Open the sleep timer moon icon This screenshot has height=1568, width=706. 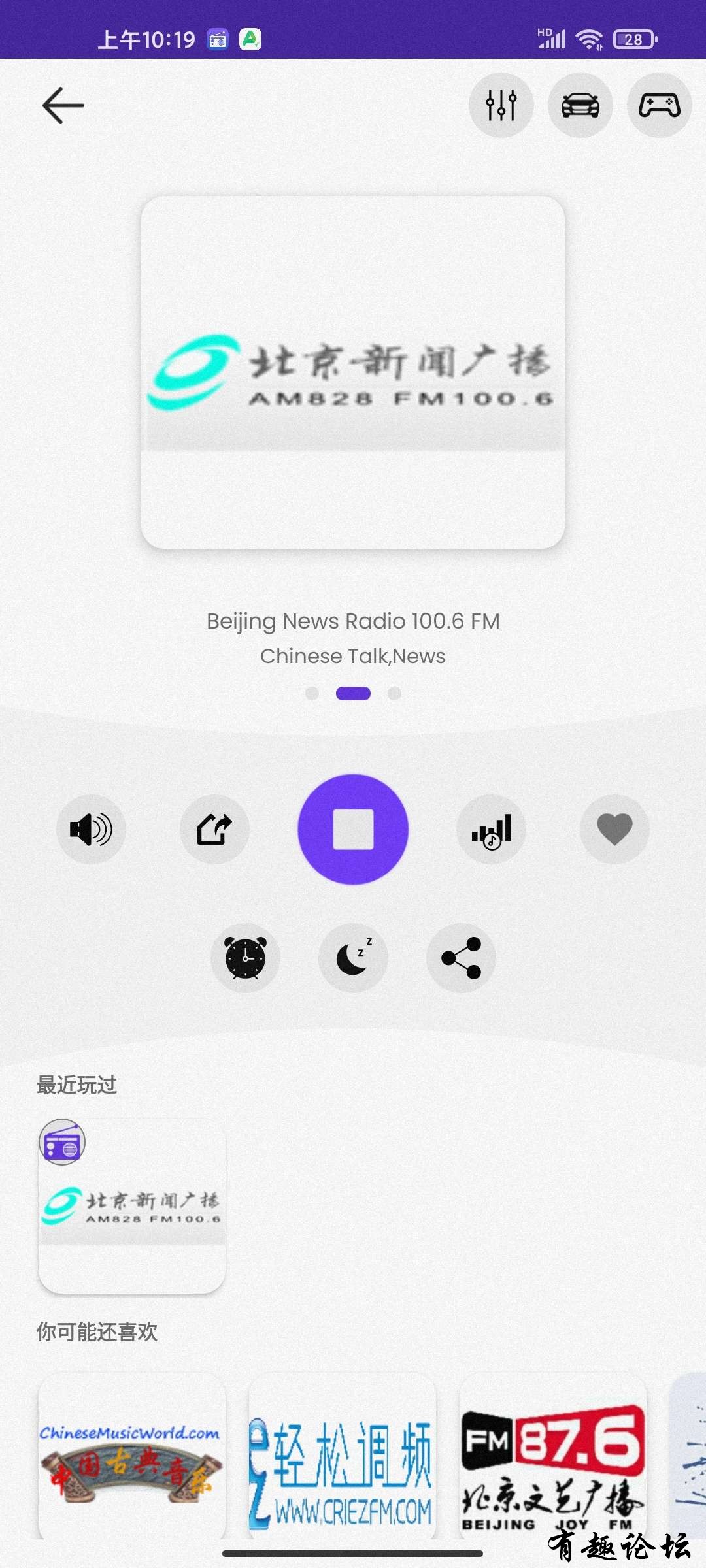point(353,958)
